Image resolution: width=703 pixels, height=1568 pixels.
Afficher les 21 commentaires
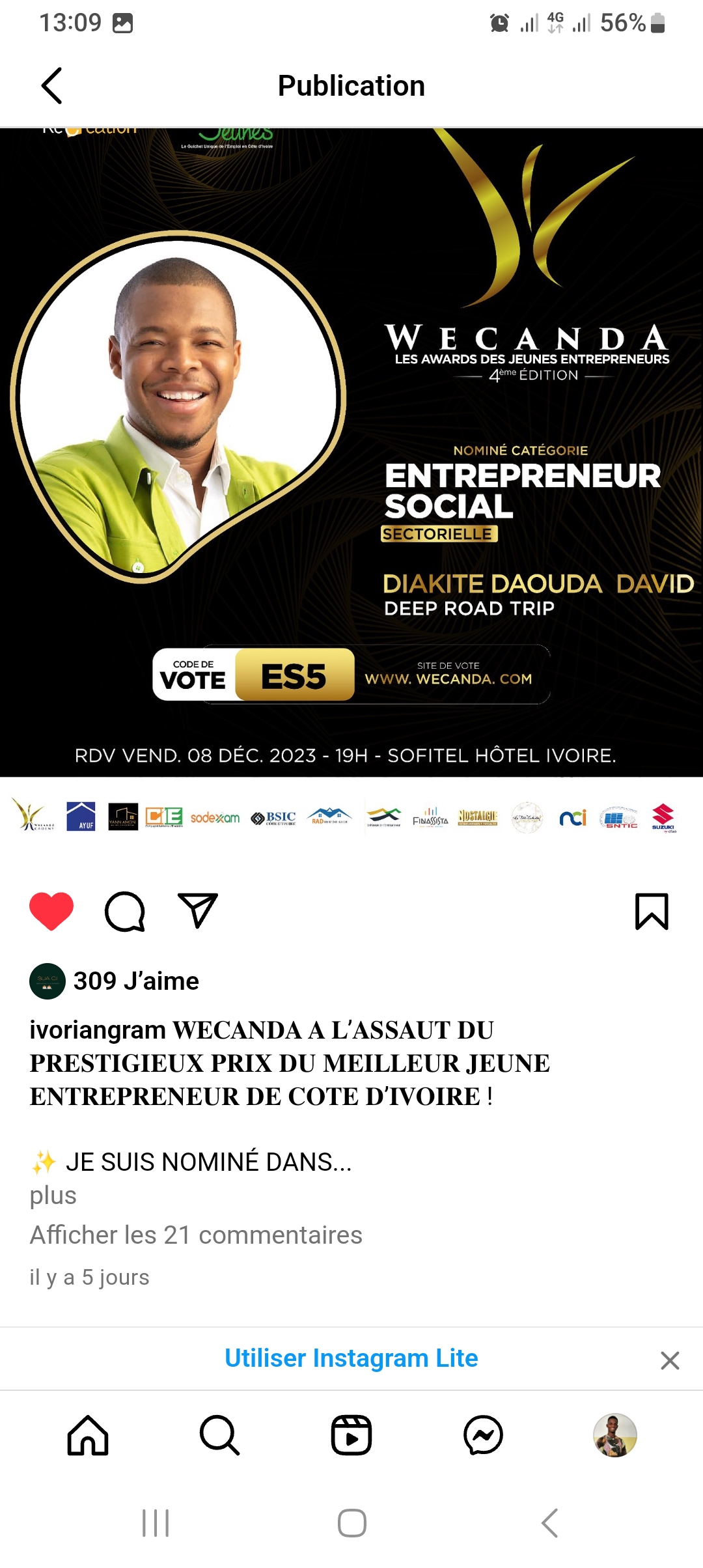pos(196,1235)
